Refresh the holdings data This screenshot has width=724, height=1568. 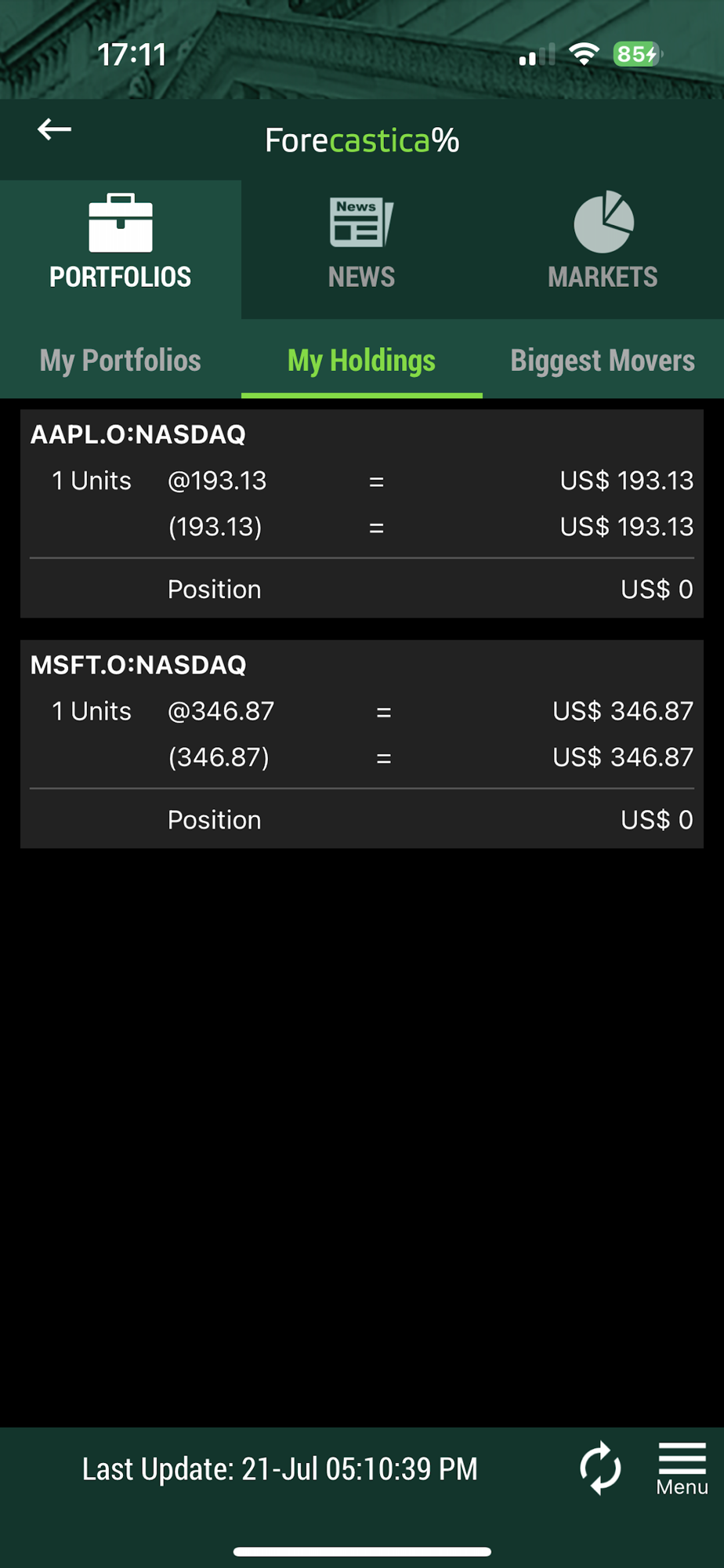tap(600, 1468)
